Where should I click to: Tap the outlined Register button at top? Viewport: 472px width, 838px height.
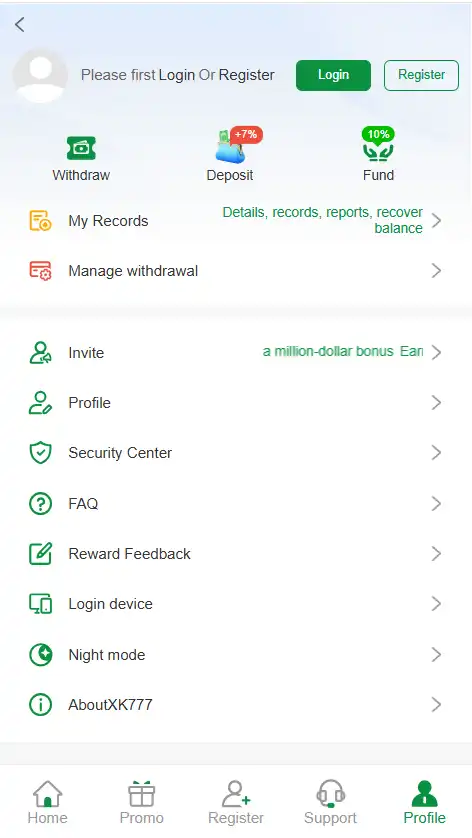[421, 75]
